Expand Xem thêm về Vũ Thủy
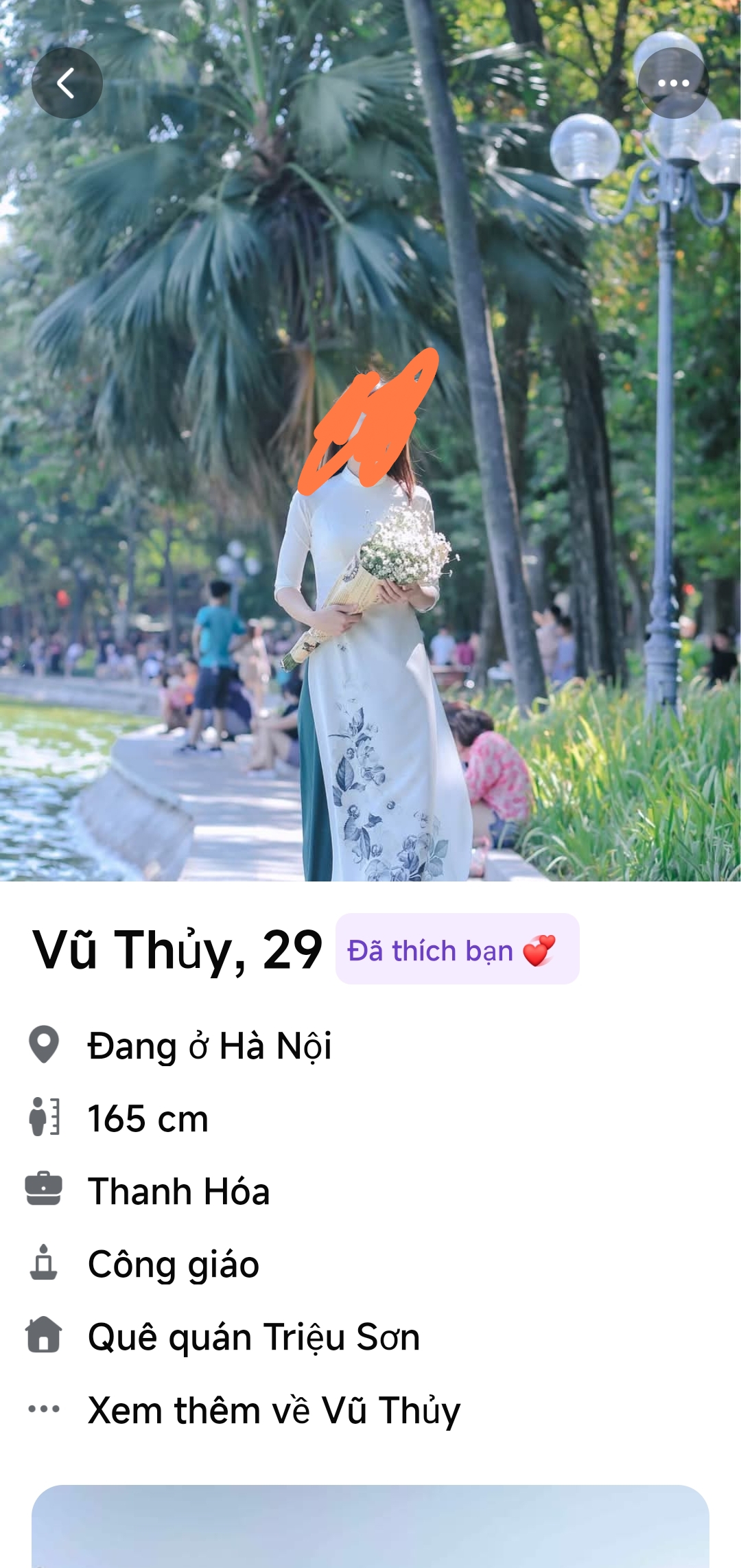The width and height of the screenshot is (741, 1568). pos(273,1410)
